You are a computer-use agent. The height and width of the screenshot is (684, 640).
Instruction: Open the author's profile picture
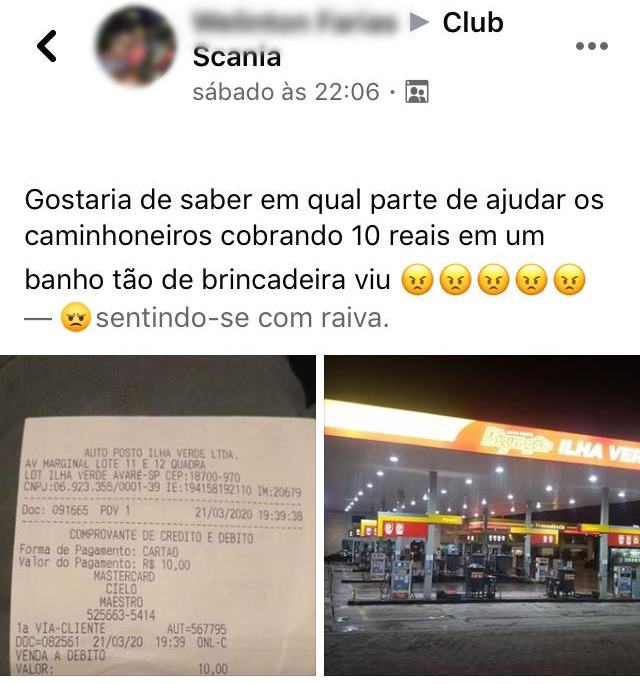pos(135,46)
